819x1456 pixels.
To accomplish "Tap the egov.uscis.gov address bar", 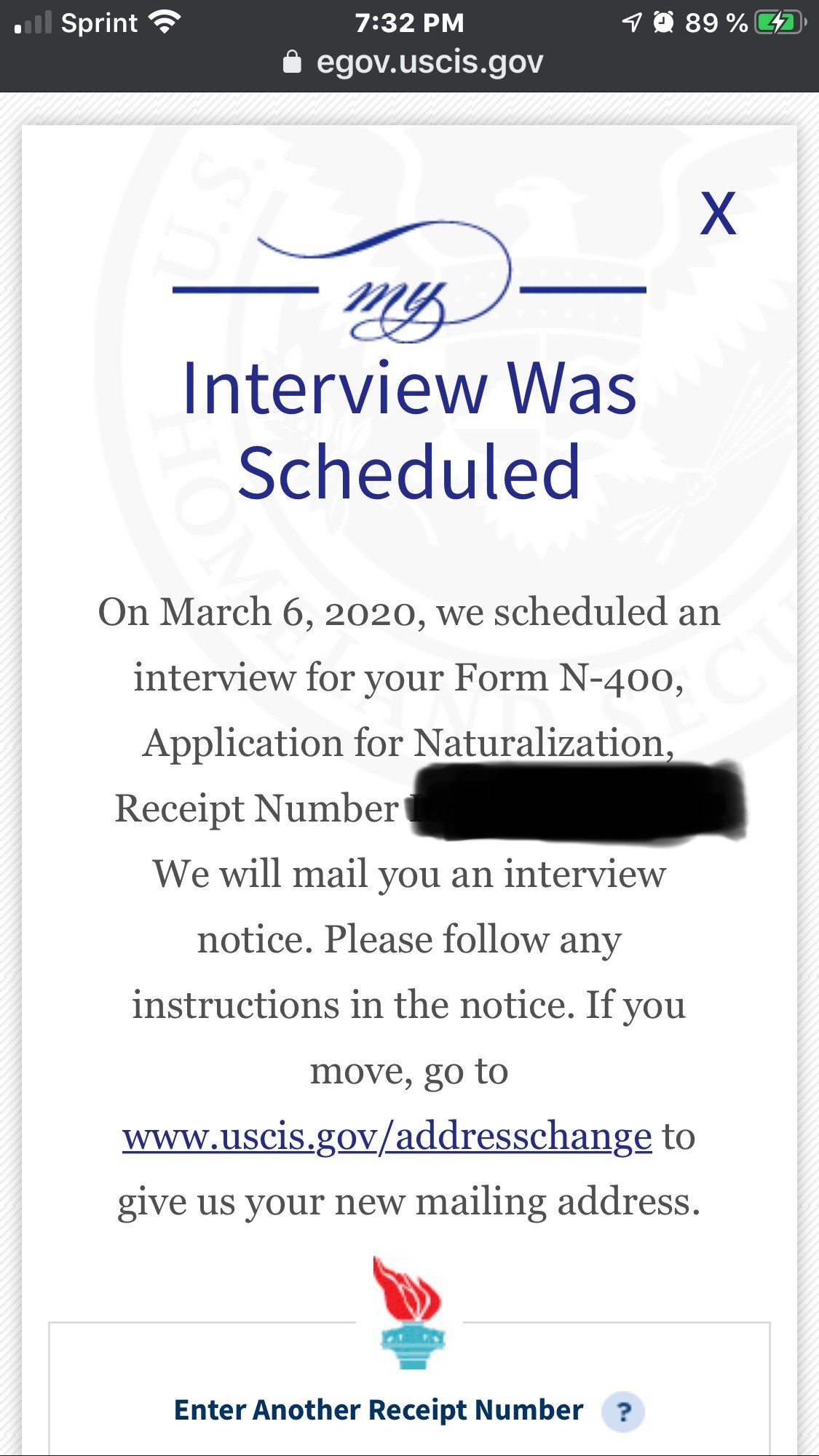I will click(413, 63).
